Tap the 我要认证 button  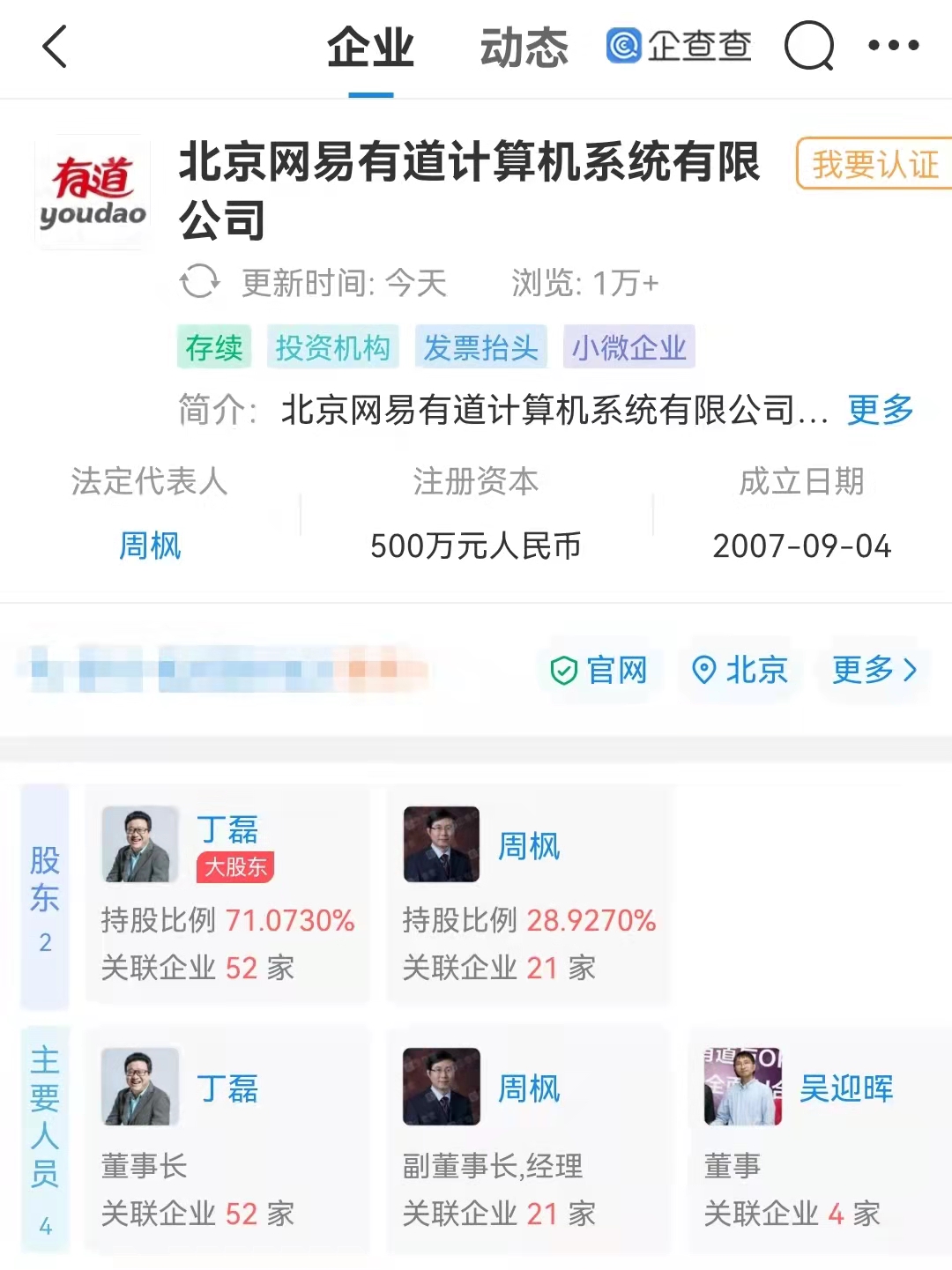[874, 164]
